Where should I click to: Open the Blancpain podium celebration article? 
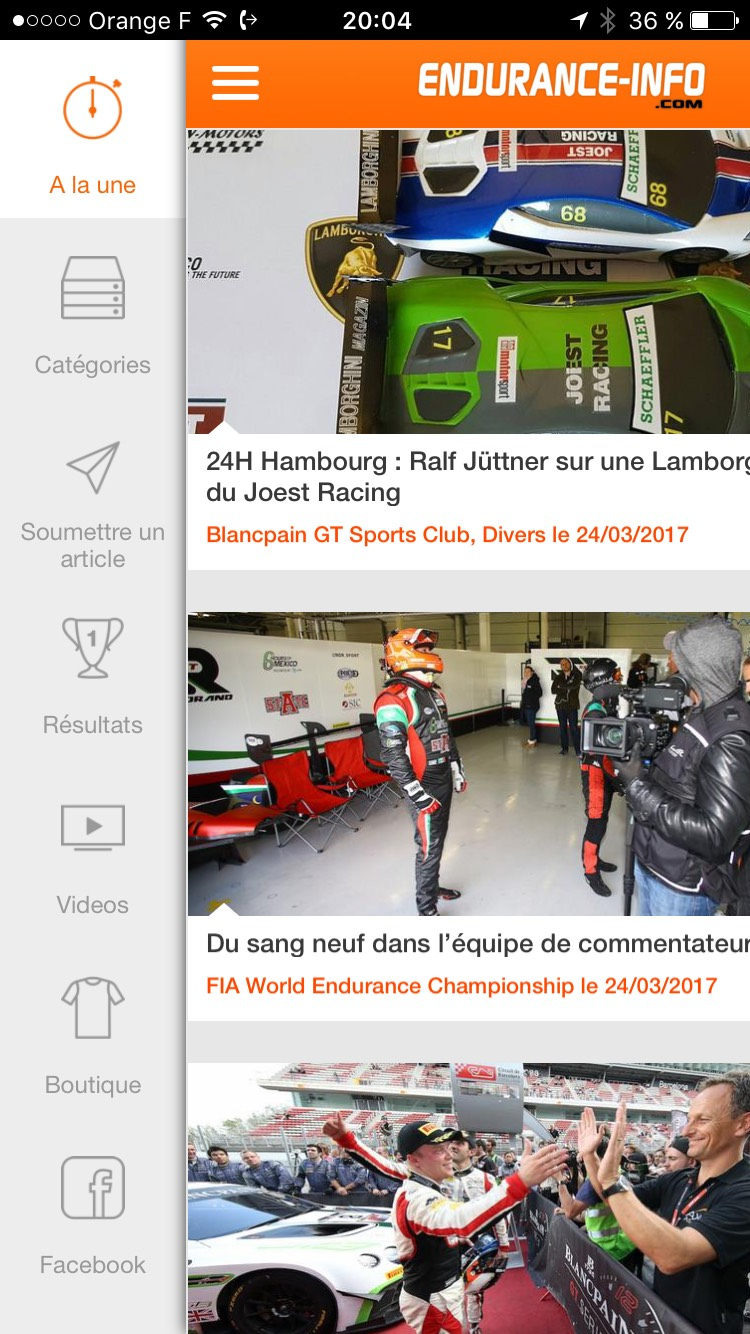(x=468, y=1198)
